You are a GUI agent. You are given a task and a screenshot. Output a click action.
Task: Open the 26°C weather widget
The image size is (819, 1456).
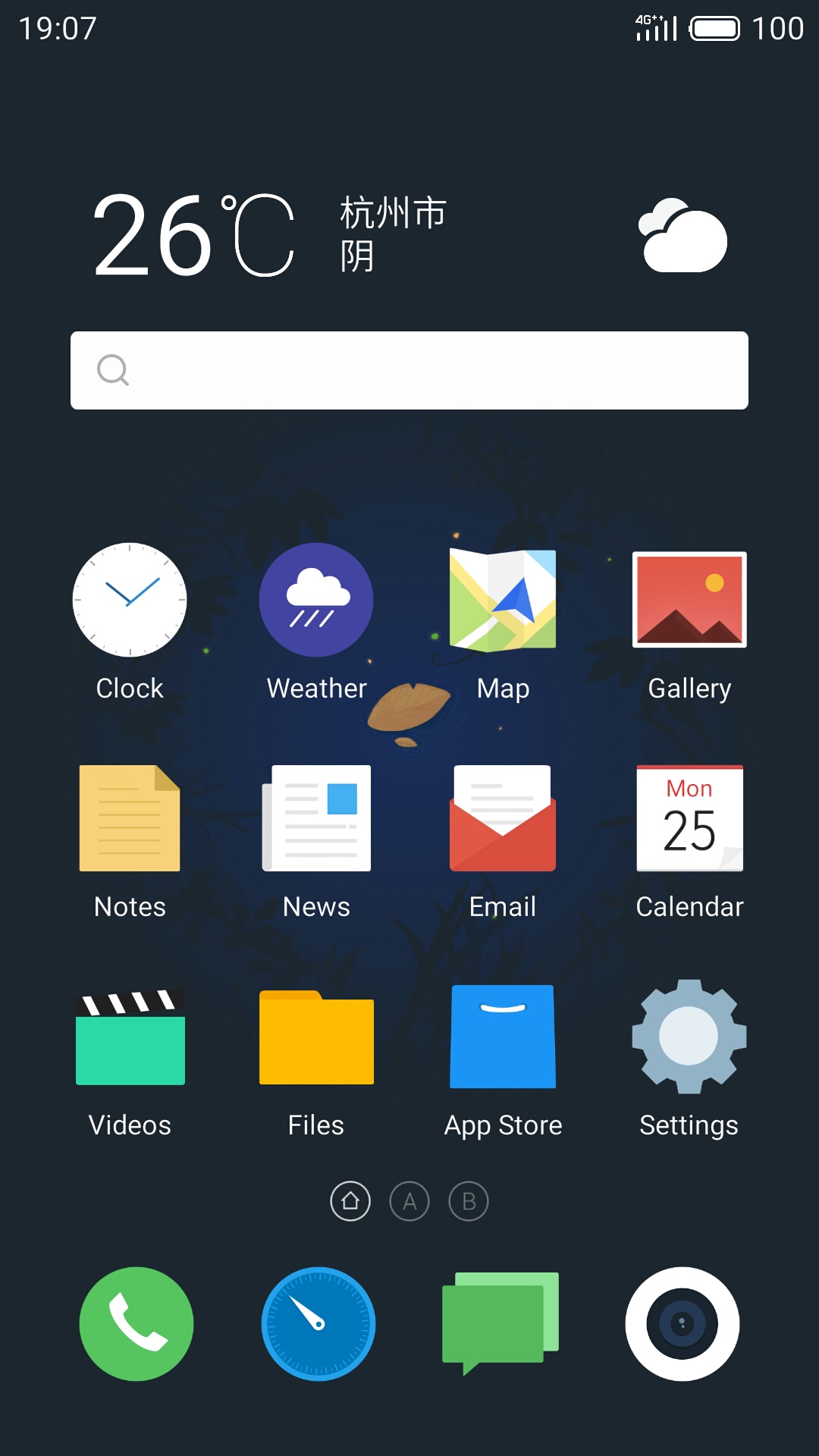[x=409, y=235]
